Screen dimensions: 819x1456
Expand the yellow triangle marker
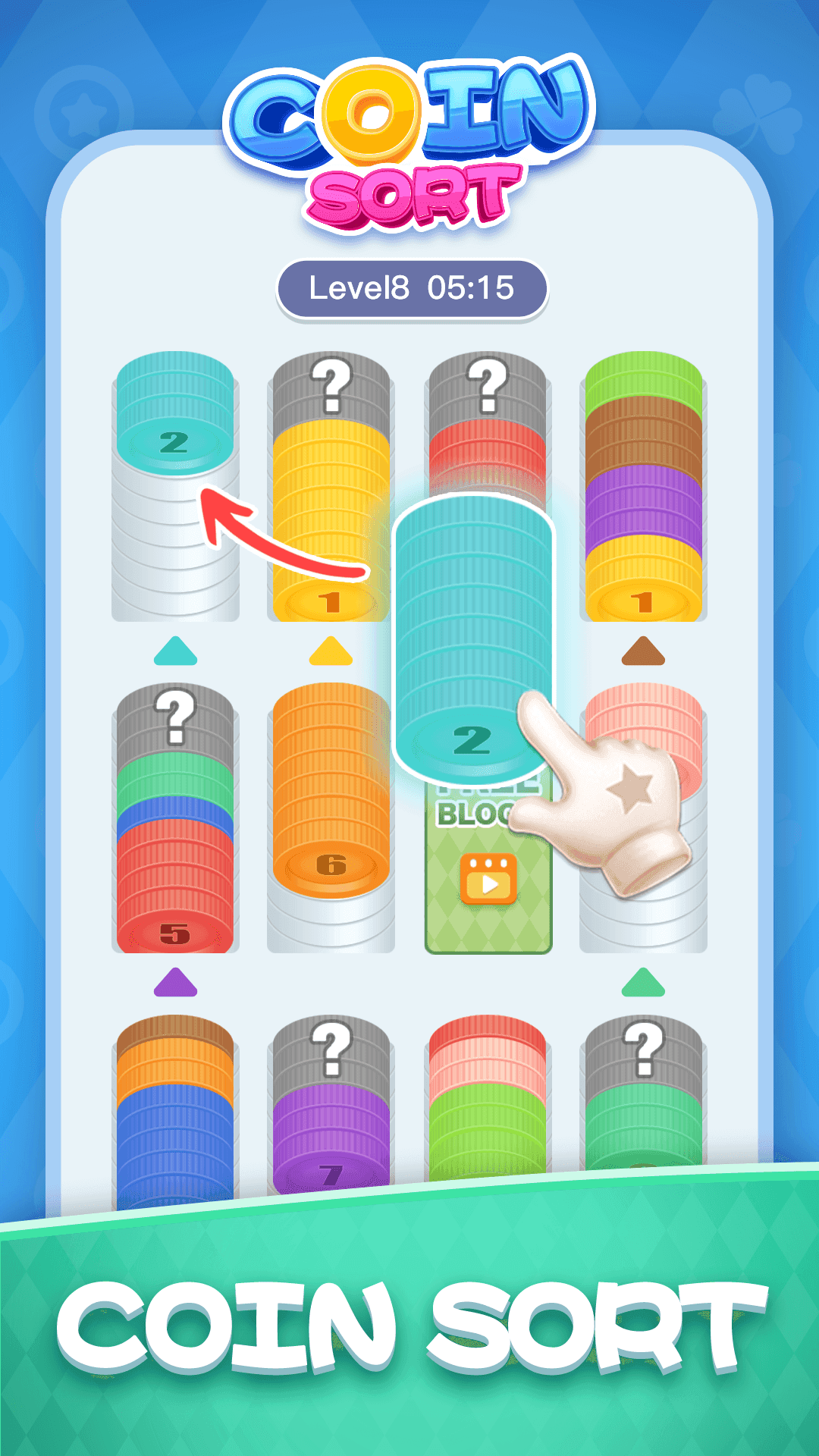pyautogui.click(x=331, y=654)
